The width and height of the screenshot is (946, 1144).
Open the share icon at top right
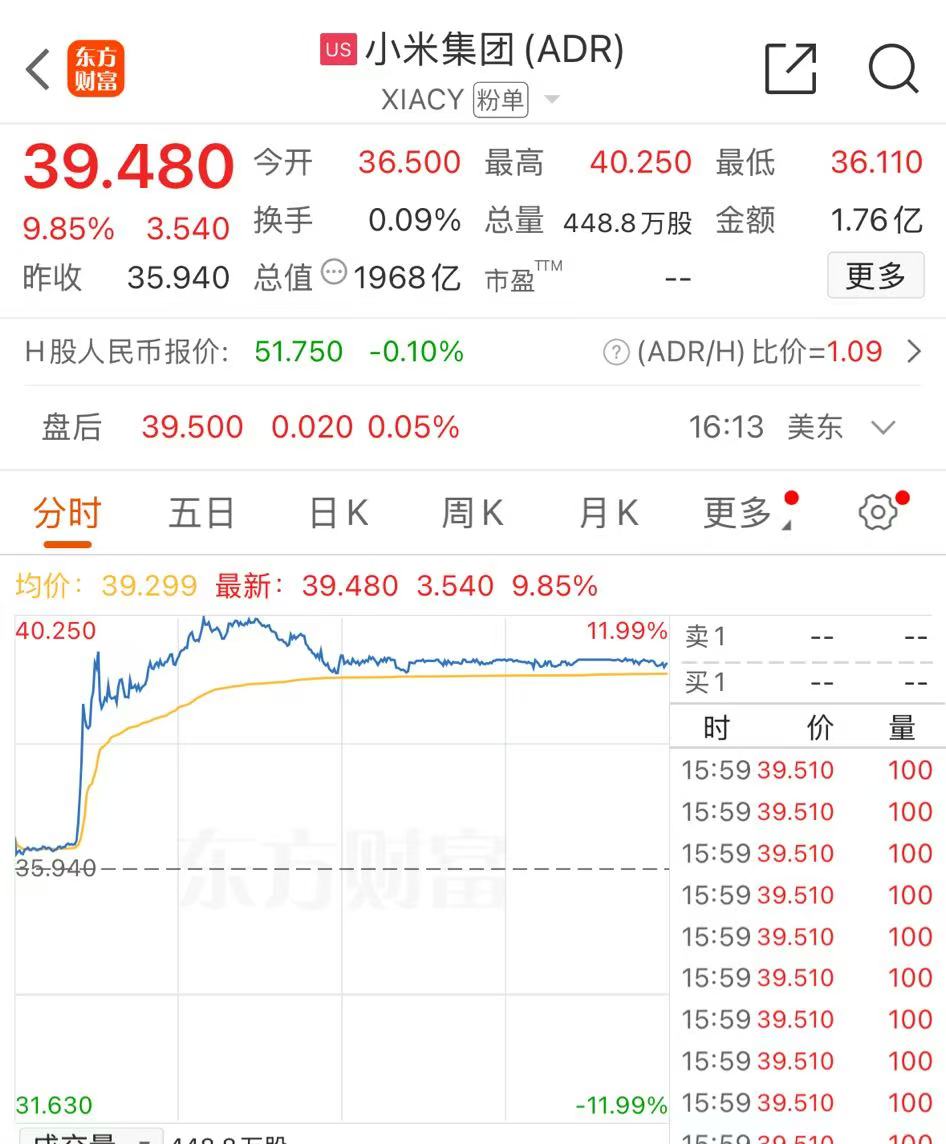[x=790, y=68]
